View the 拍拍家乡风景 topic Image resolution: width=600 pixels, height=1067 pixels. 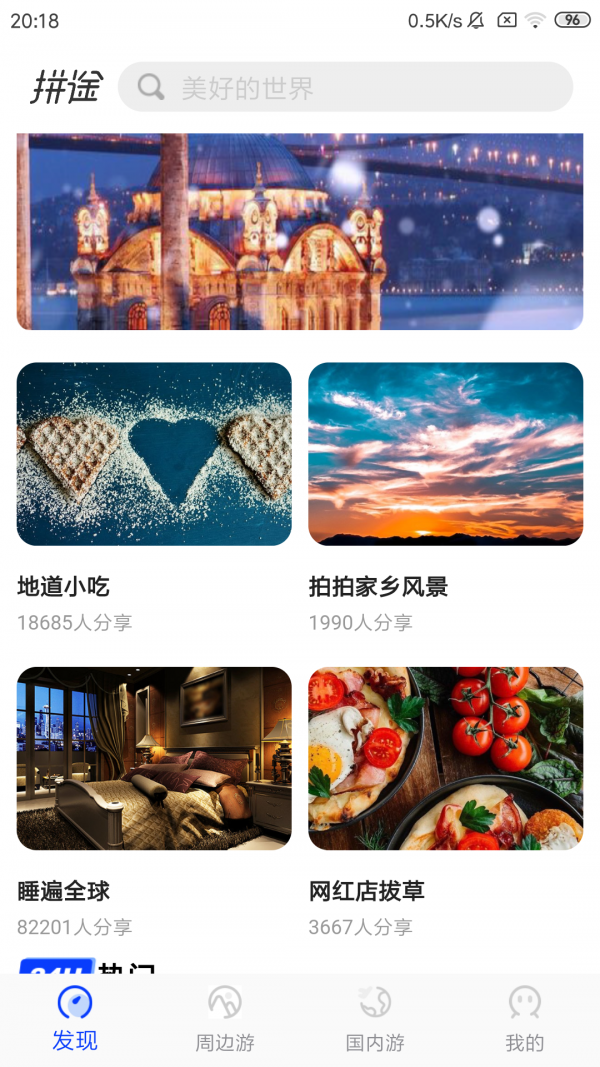pyautogui.click(x=445, y=454)
